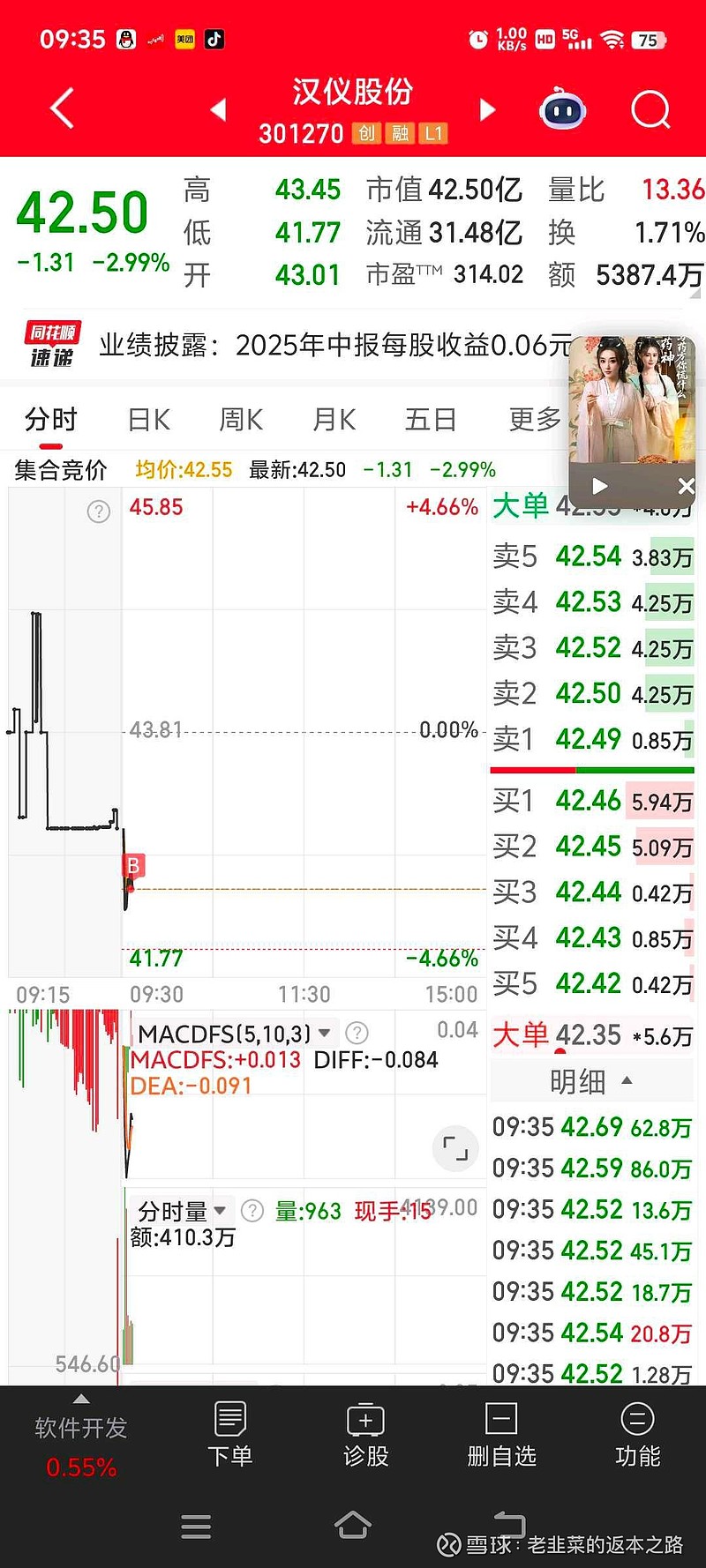This screenshot has width=706, height=1568.
Task: Open 诊股 stock diagnosis
Action: (x=365, y=1434)
